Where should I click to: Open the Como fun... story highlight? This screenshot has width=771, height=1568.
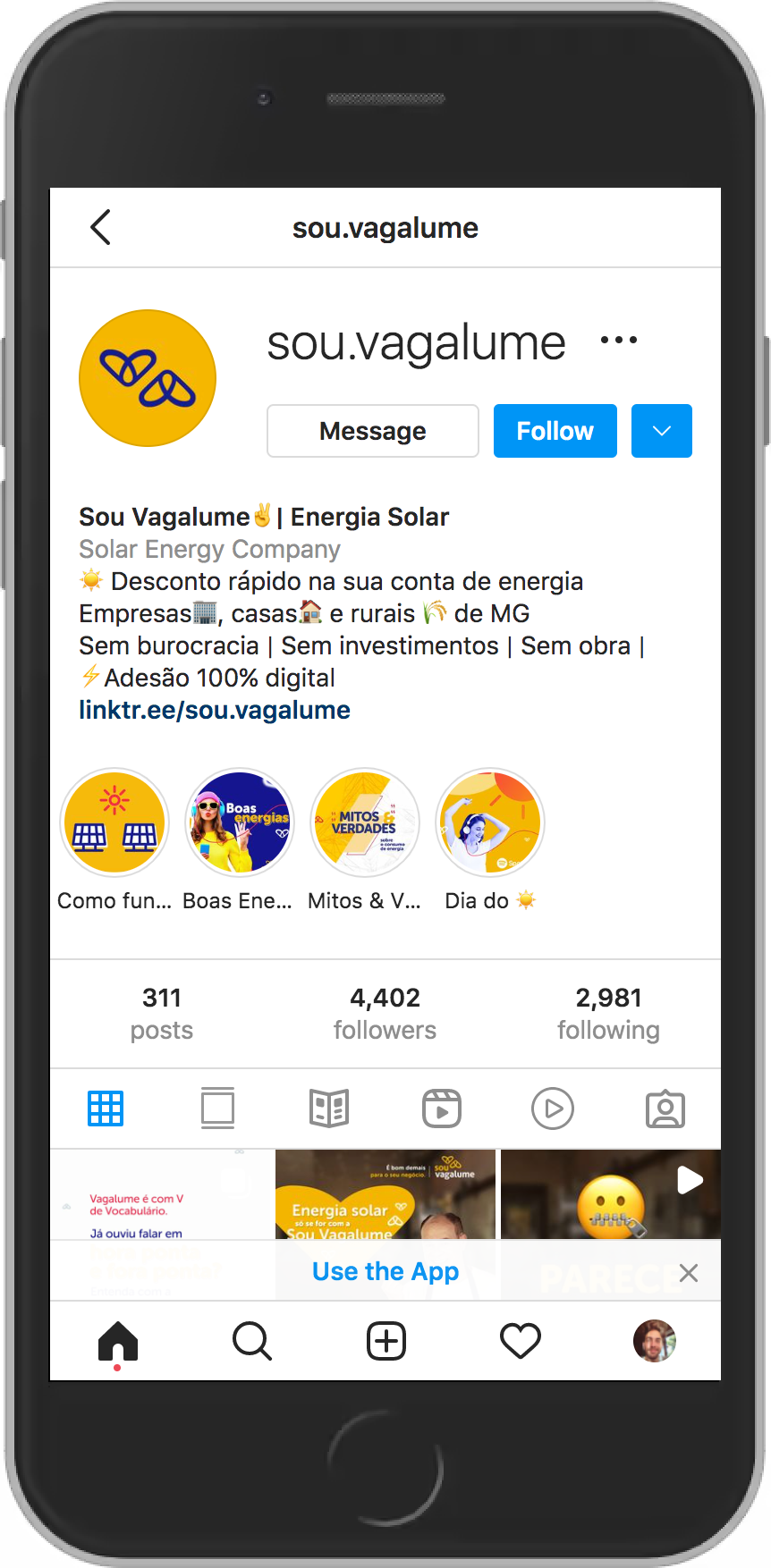(114, 822)
